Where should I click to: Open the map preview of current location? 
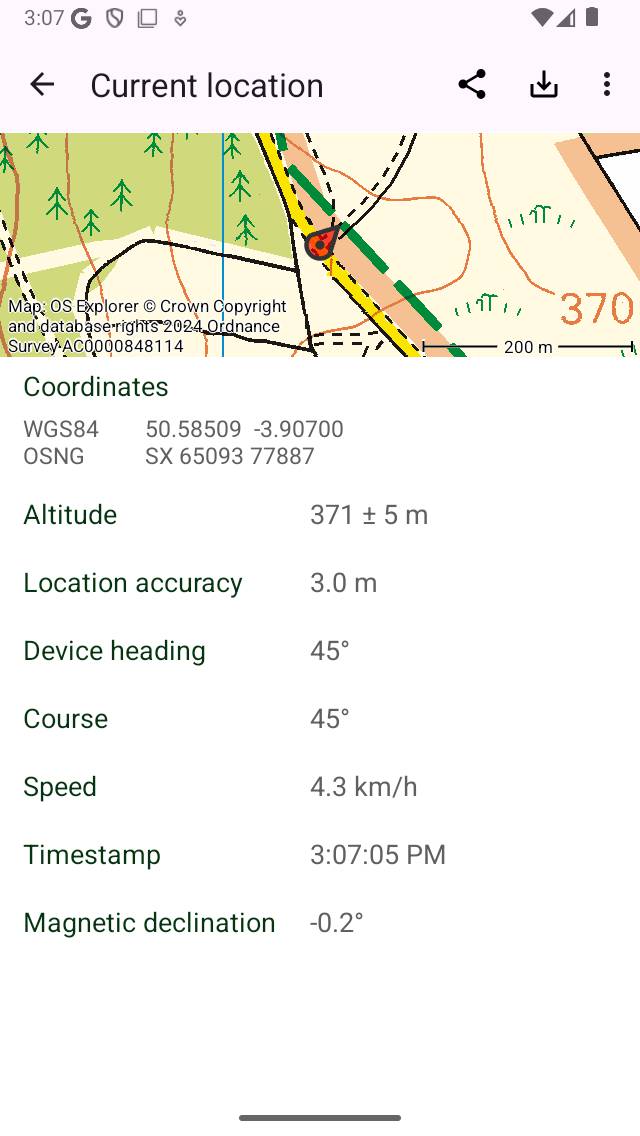point(320,245)
